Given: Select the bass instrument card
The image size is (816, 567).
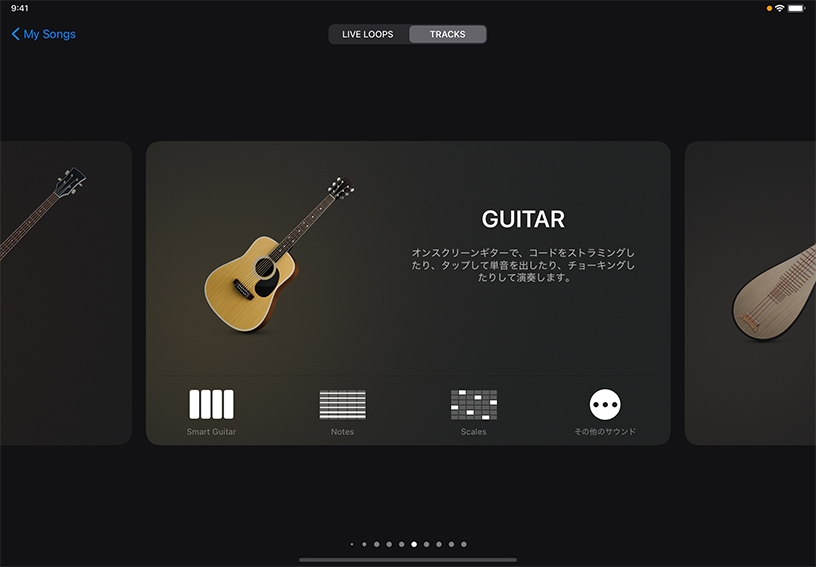Looking at the screenshot, I should coord(65,292).
